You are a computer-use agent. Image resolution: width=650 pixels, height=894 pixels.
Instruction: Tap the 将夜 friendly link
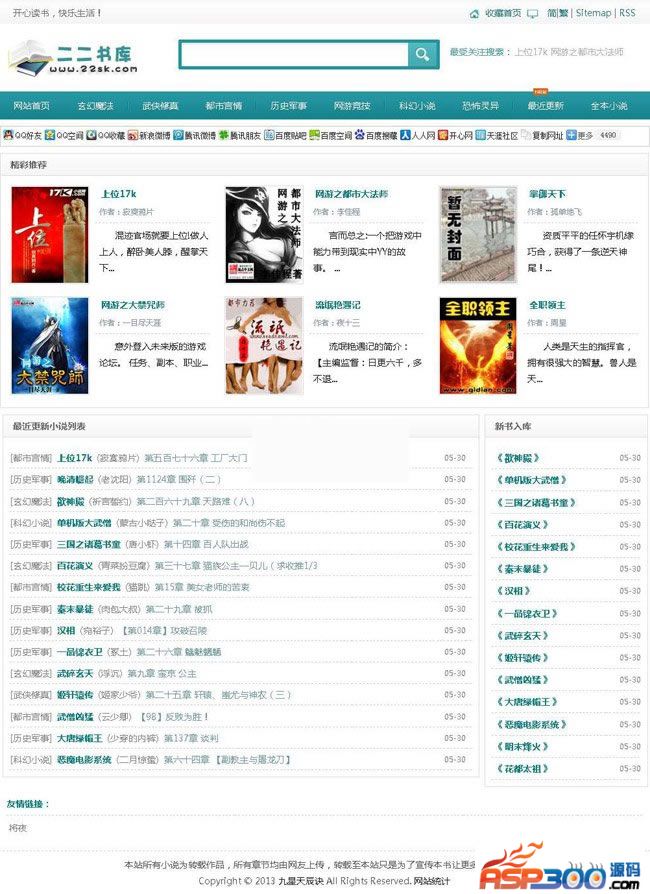(x=17, y=828)
